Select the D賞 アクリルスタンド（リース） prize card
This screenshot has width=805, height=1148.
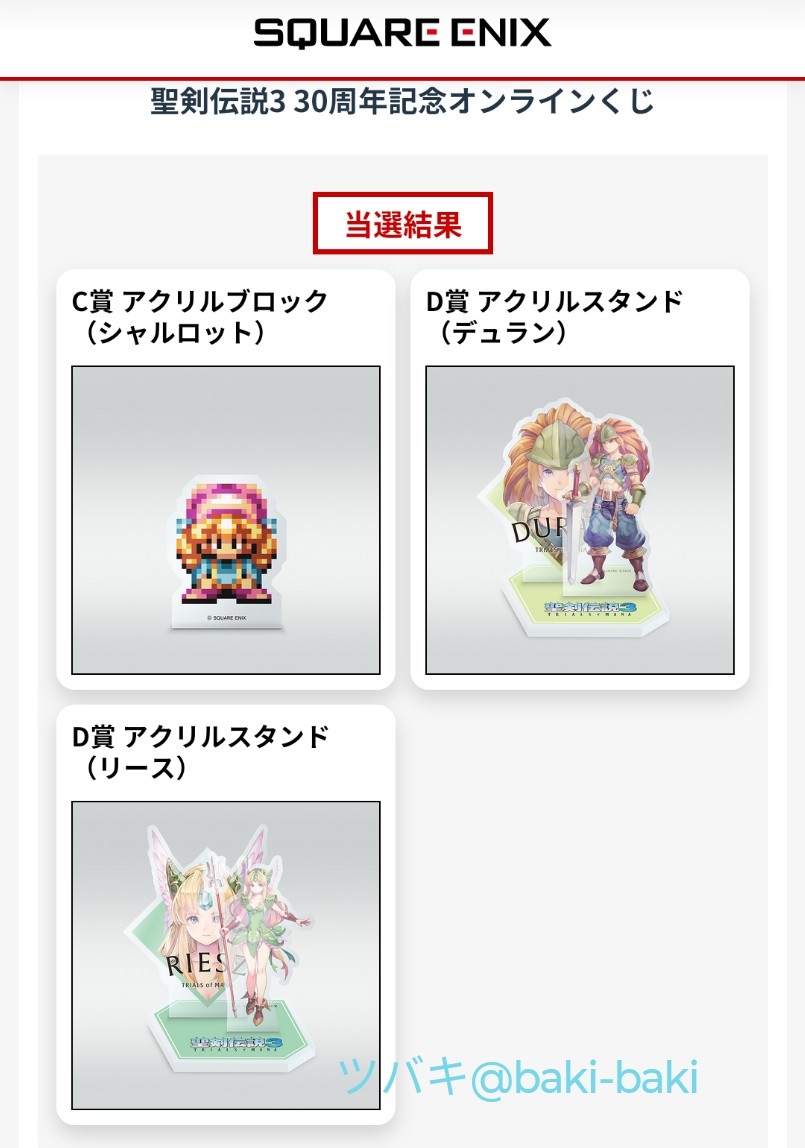pos(226,915)
